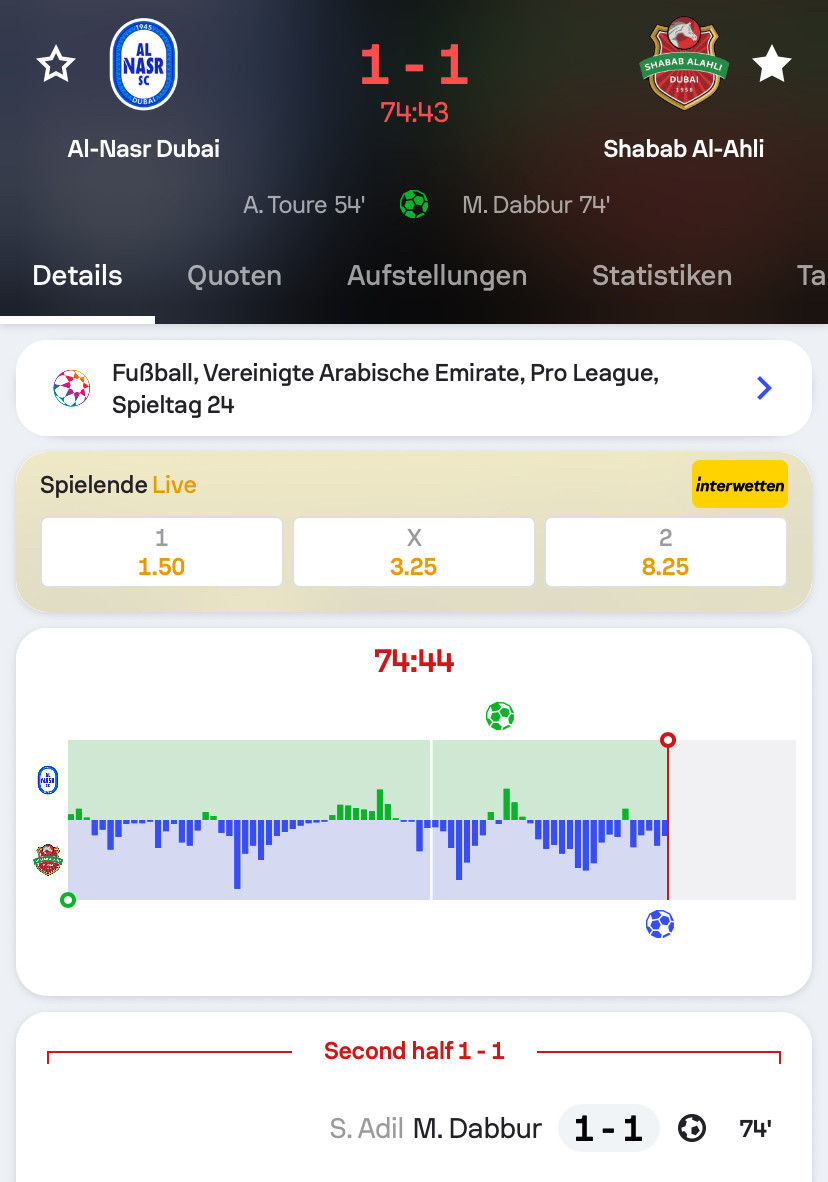The image size is (828, 1182).
Task: Open the Interwetten bookmaker link
Action: (739, 485)
